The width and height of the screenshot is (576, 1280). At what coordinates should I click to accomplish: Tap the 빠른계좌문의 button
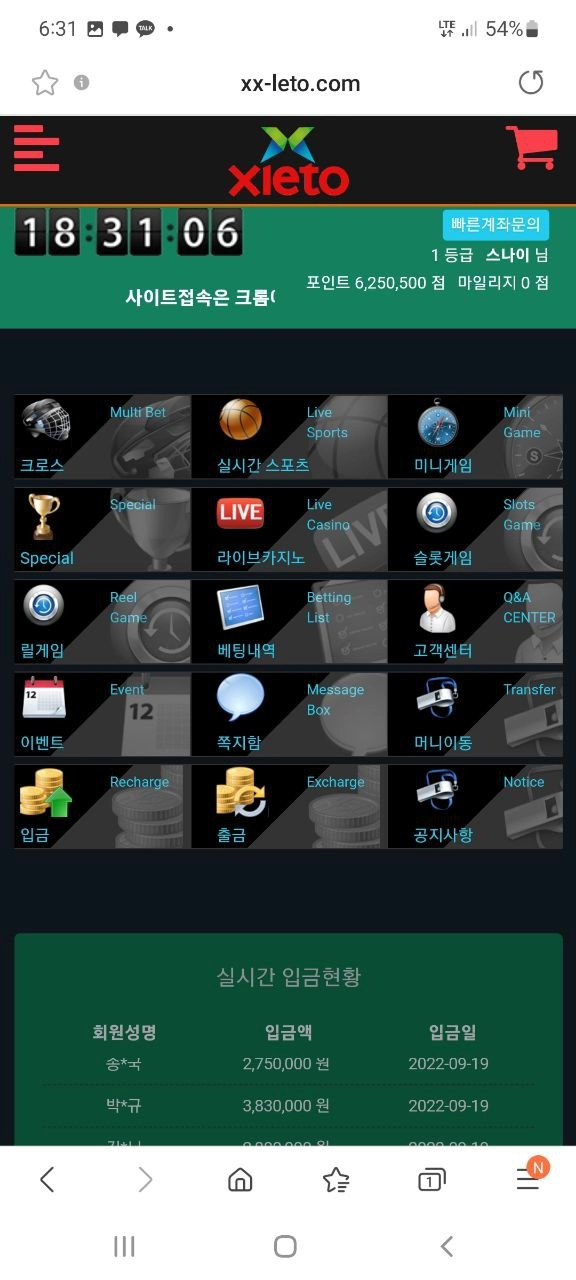click(x=496, y=225)
